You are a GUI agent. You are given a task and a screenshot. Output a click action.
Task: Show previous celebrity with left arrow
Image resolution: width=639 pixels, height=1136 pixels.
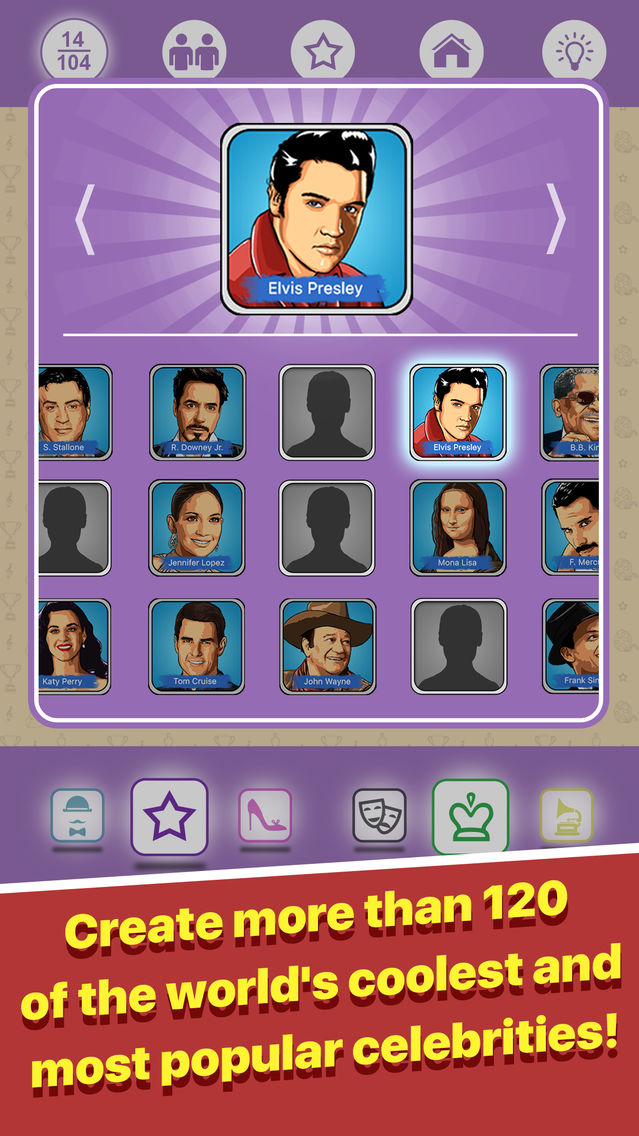[x=85, y=220]
